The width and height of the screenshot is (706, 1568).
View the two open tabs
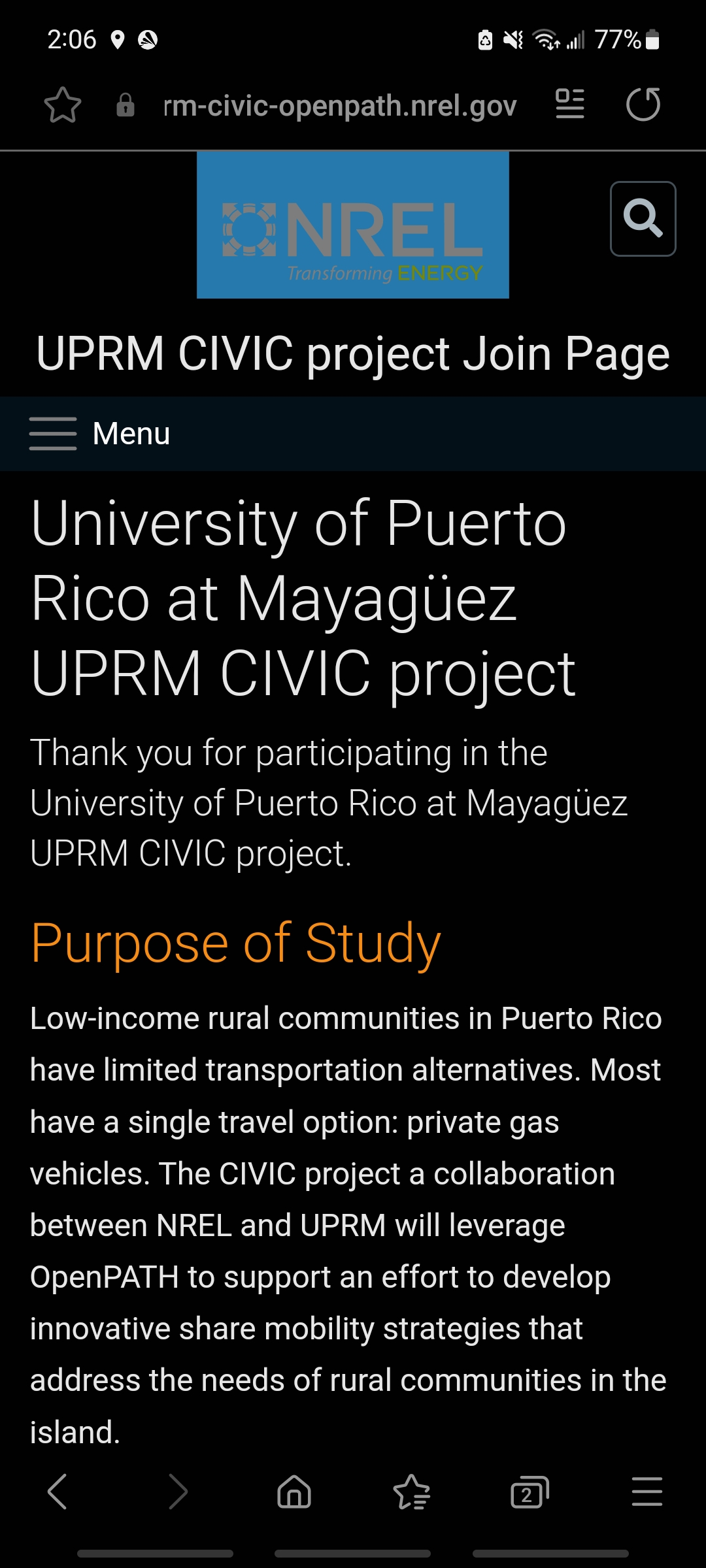pyautogui.click(x=529, y=1492)
